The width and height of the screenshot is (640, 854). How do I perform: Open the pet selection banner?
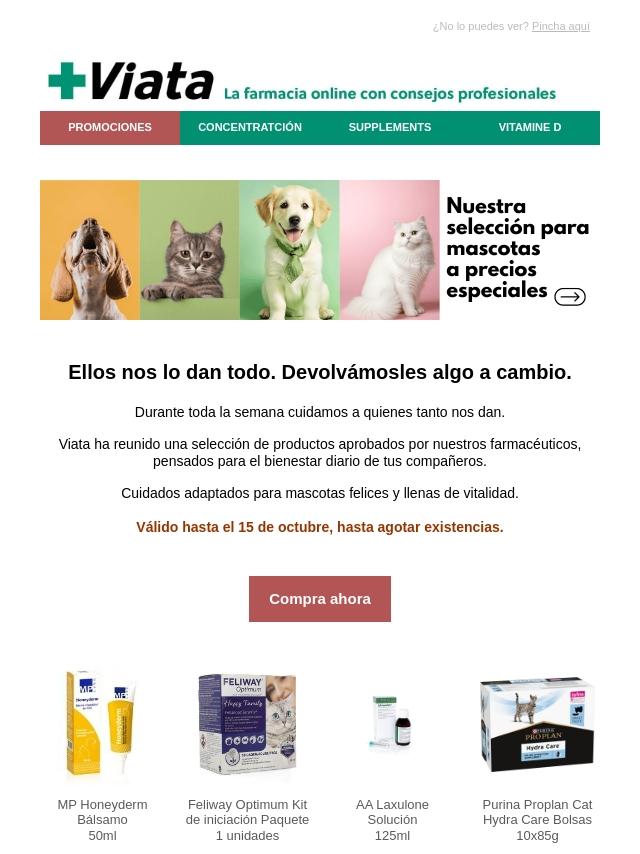[320, 250]
